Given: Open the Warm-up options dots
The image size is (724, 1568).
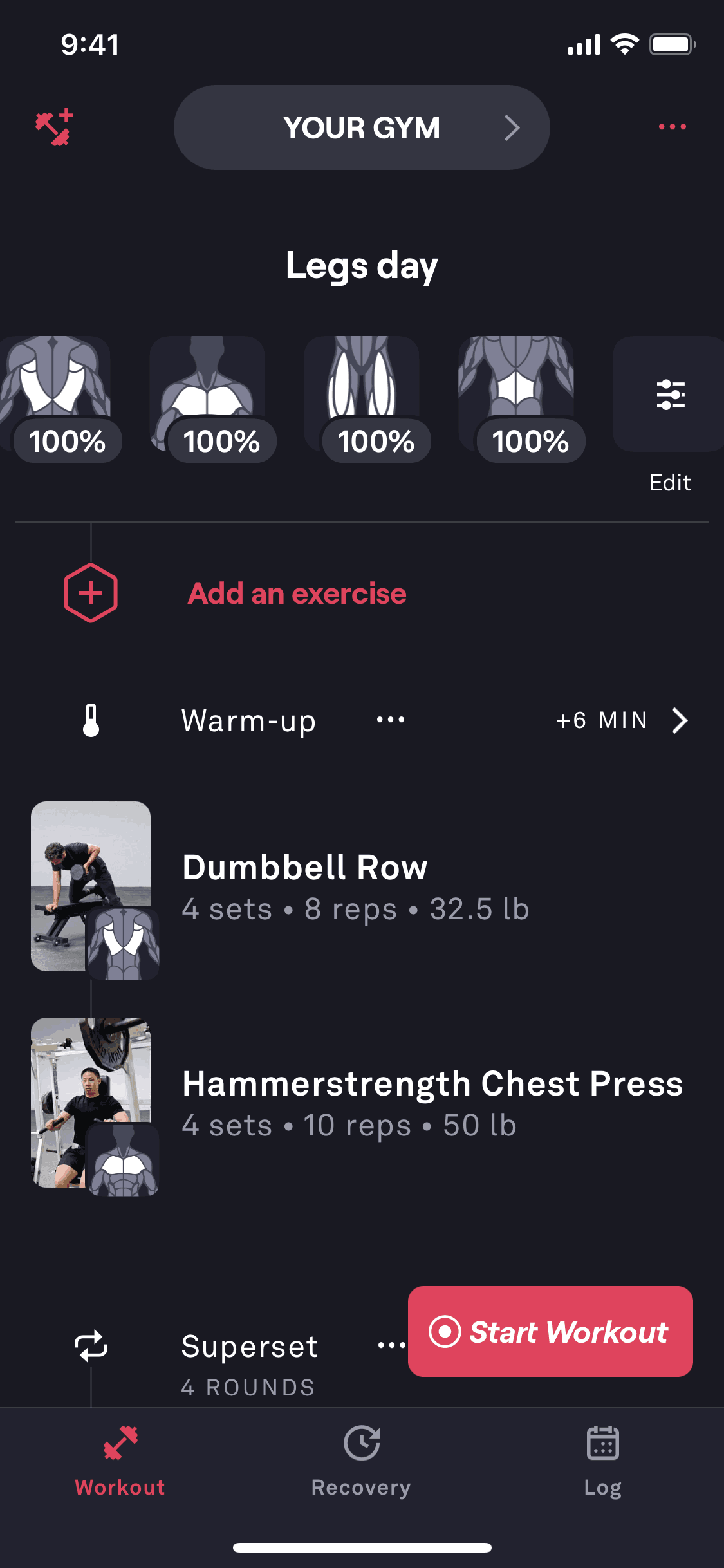Looking at the screenshot, I should tap(391, 720).
